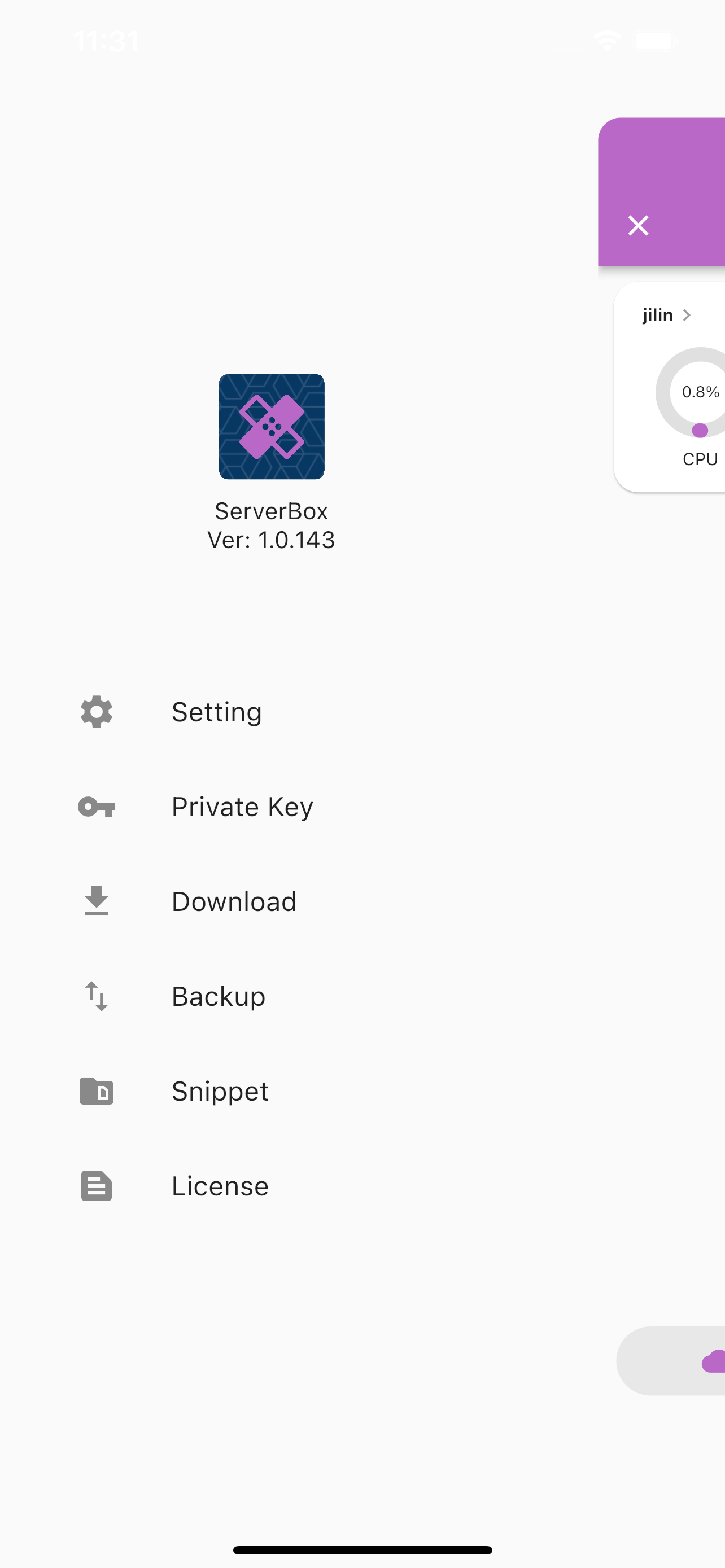Screen dimensions: 725x1568
Task: View the License information
Action: point(220,1186)
